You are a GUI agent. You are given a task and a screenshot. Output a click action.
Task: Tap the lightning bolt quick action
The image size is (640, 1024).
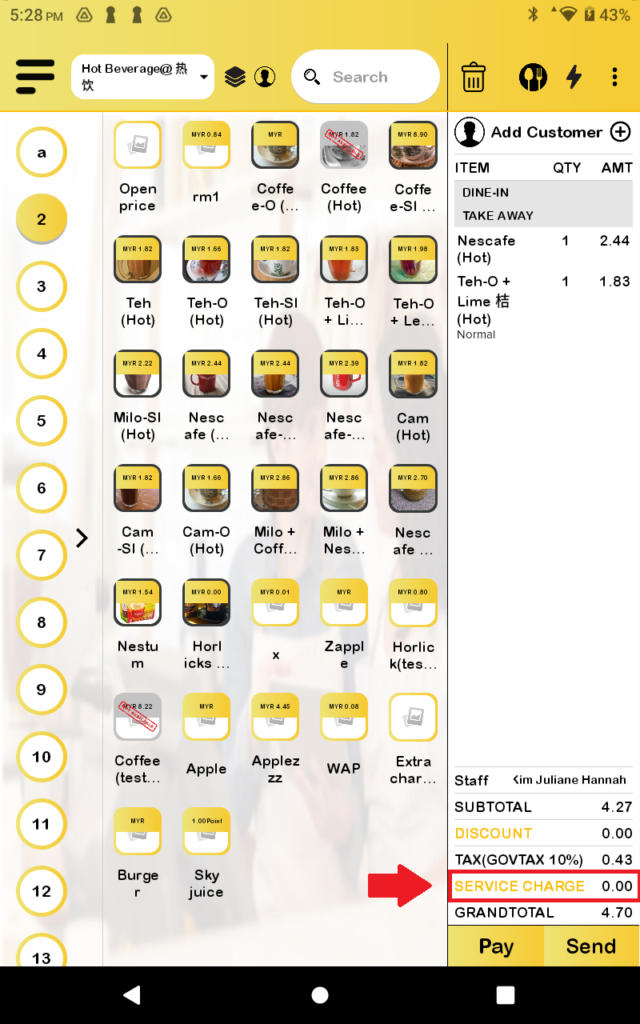(574, 77)
